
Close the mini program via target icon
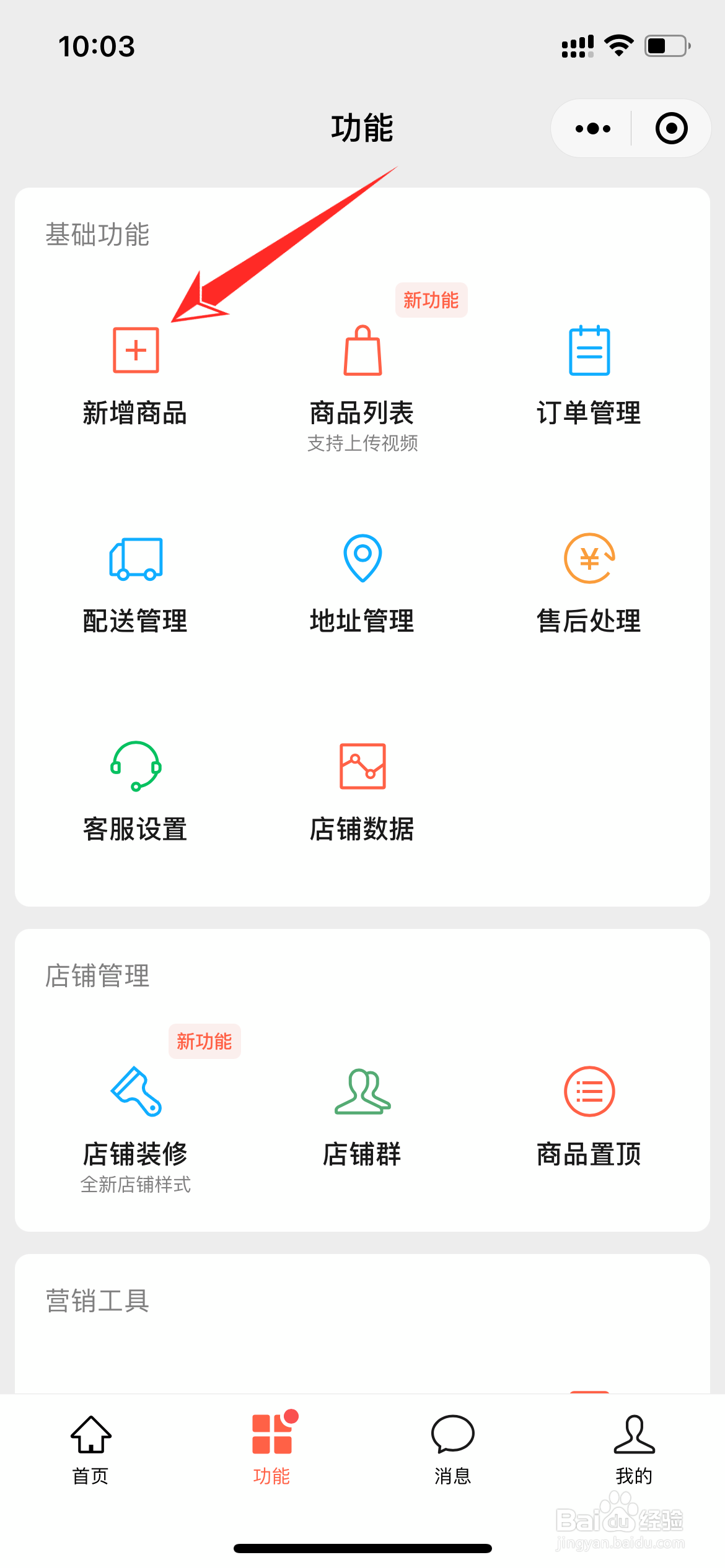[671, 129]
